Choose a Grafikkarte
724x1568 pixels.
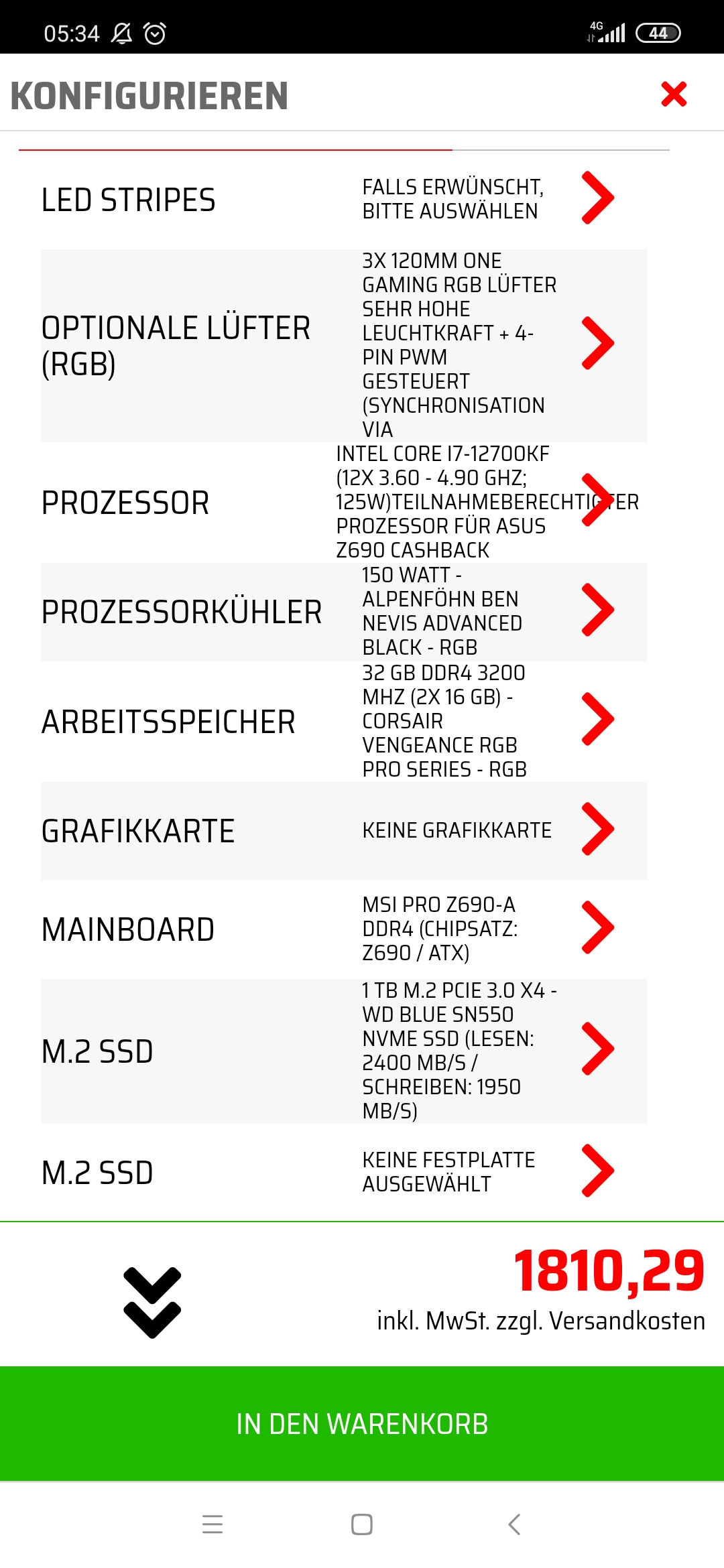tap(597, 830)
